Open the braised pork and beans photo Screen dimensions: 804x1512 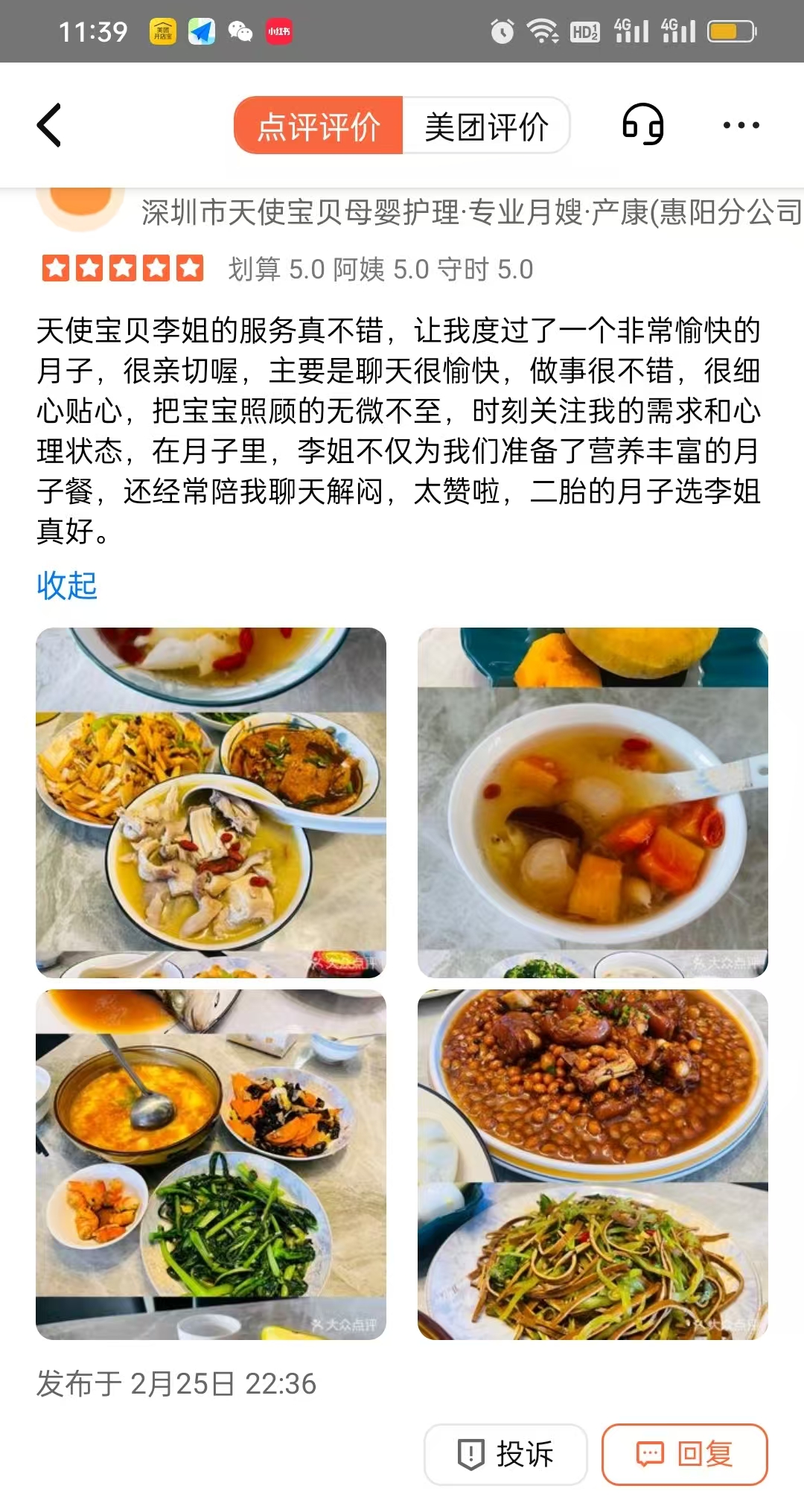coord(593,1164)
